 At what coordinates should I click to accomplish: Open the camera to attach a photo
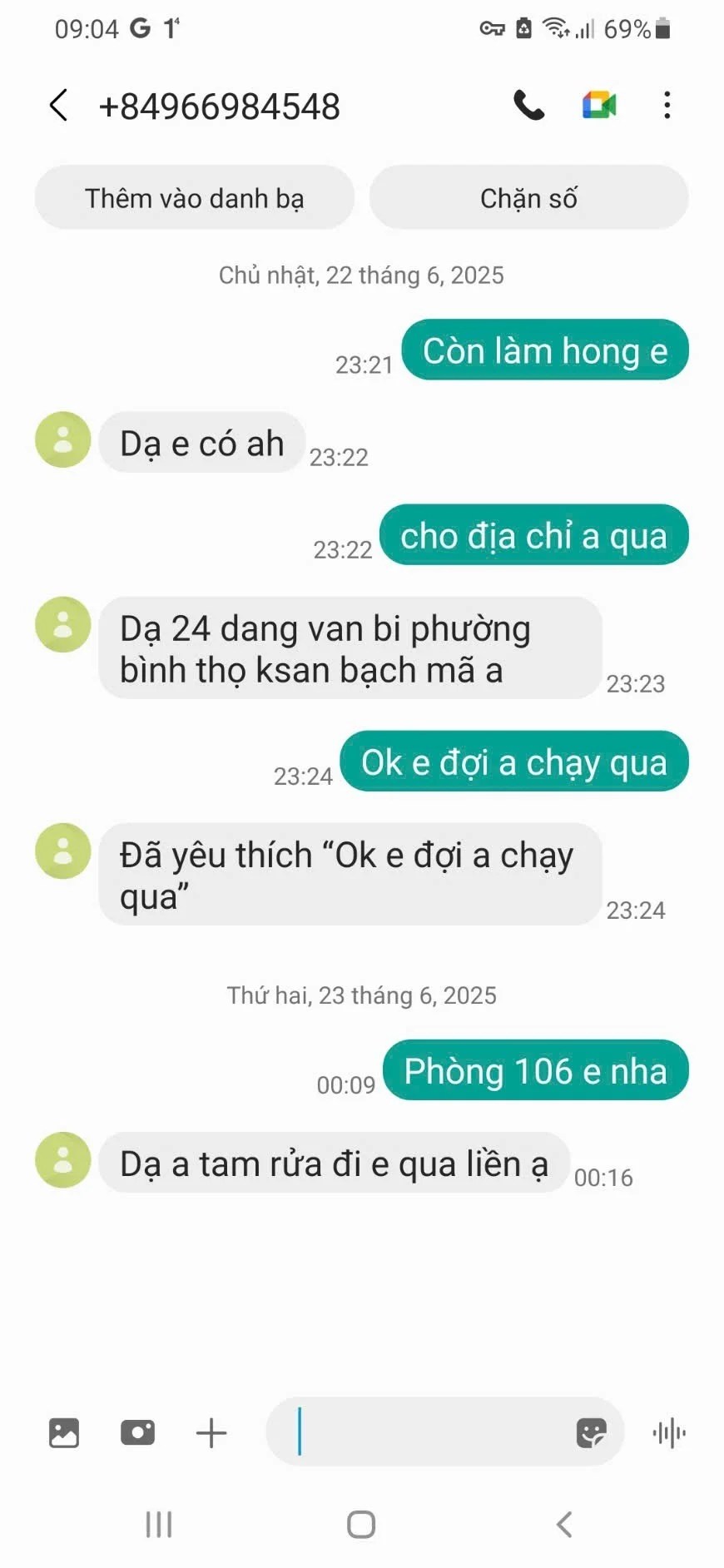point(137,1432)
